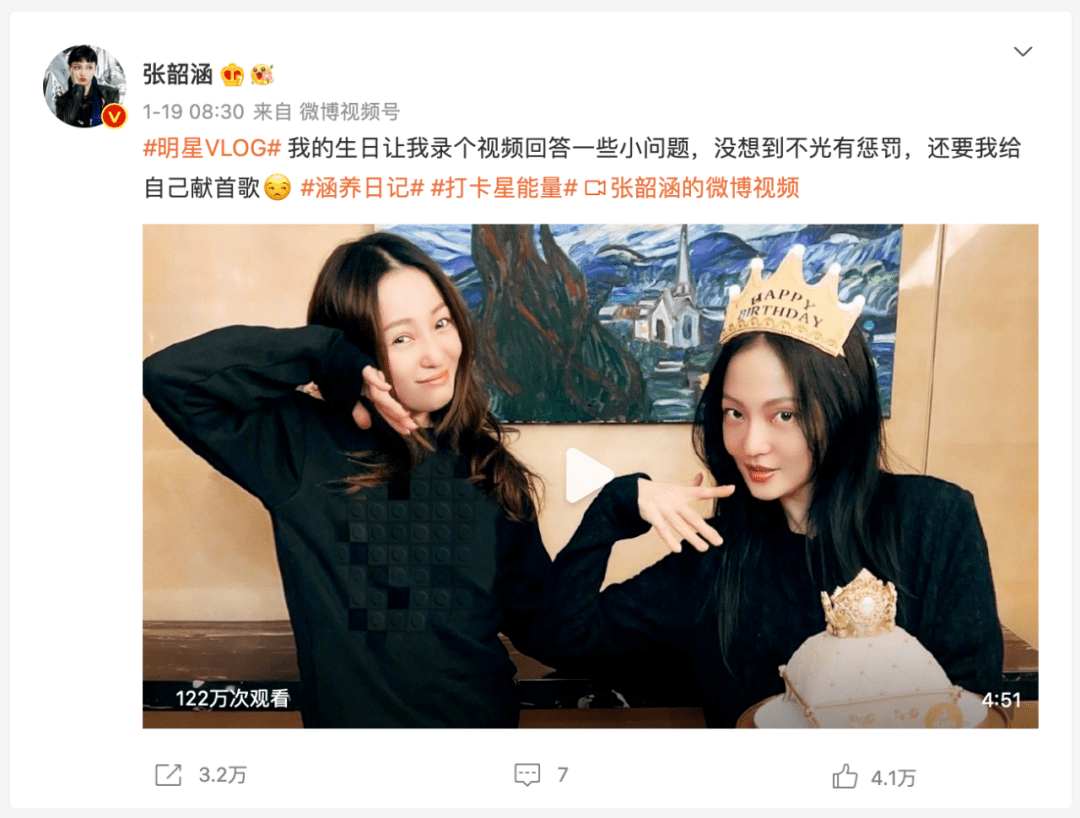This screenshot has height=818, width=1080.
Task: Repost this post with 3.2万 shares
Action: 200,774
